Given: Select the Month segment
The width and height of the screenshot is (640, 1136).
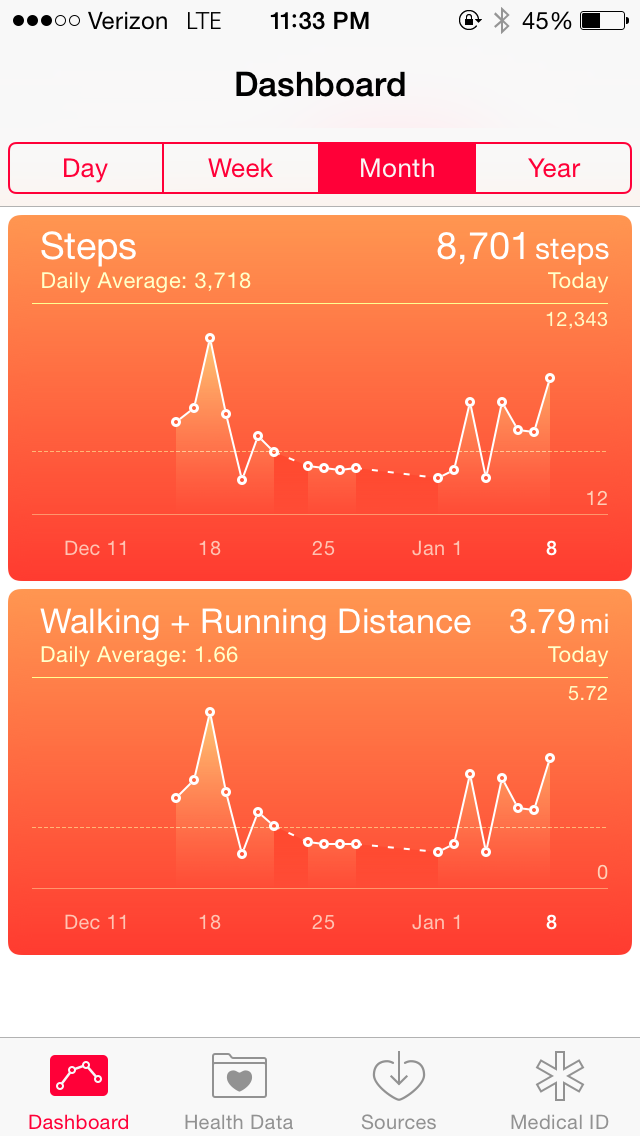Looking at the screenshot, I should point(397,168).
